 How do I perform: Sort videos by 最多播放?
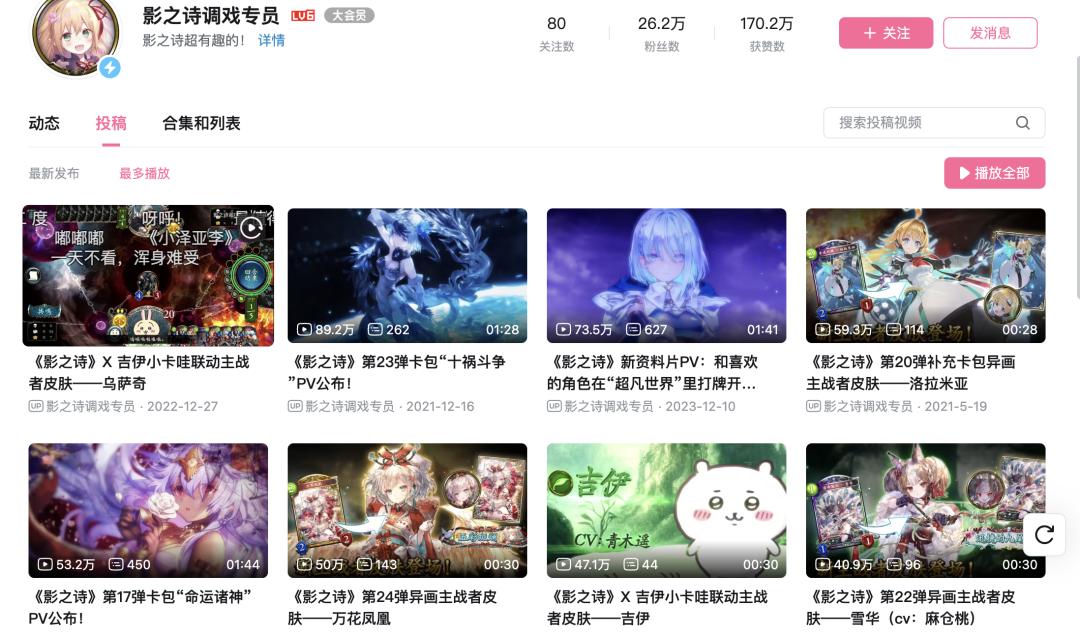point(145,174)
